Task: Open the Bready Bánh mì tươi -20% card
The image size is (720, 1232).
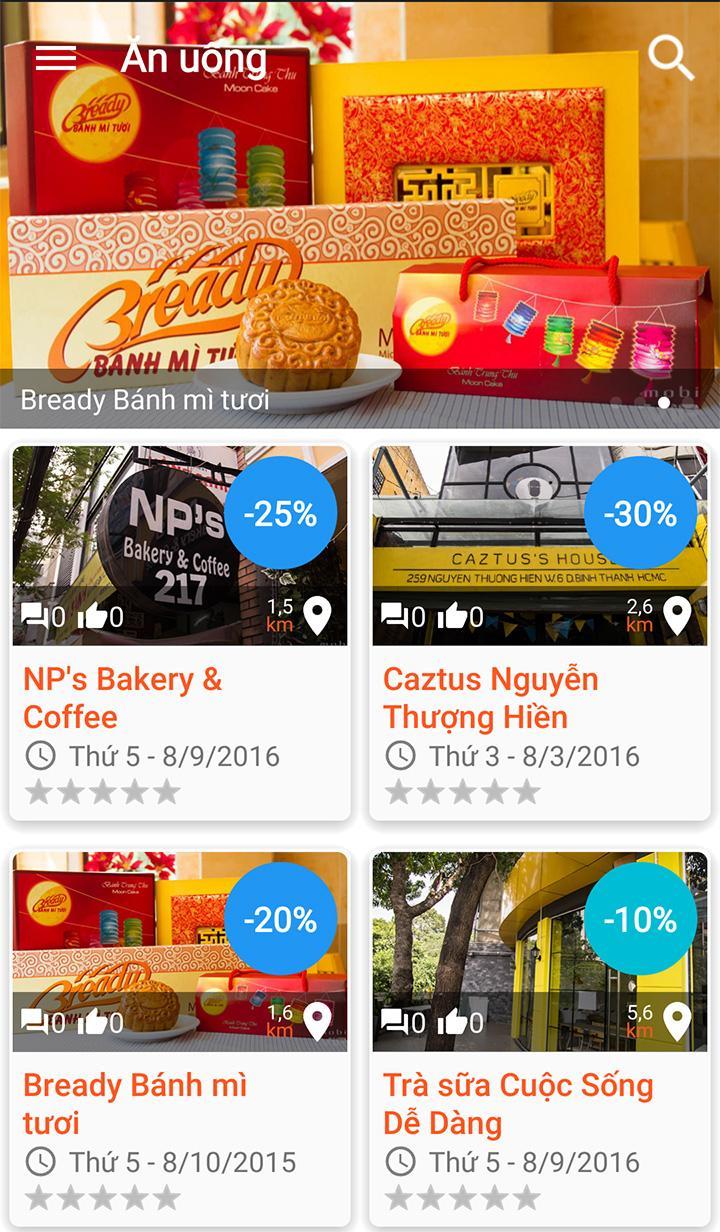Action: tap(180, 1104)
